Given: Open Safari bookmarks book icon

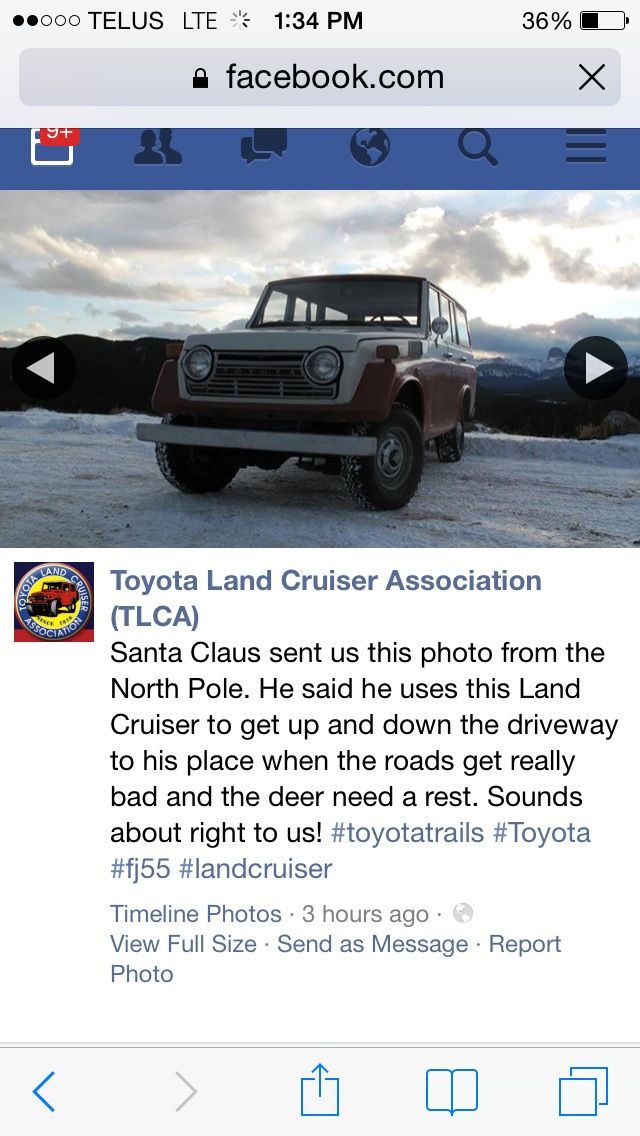Looking at the screenshot, I should tap(452, 1090).
